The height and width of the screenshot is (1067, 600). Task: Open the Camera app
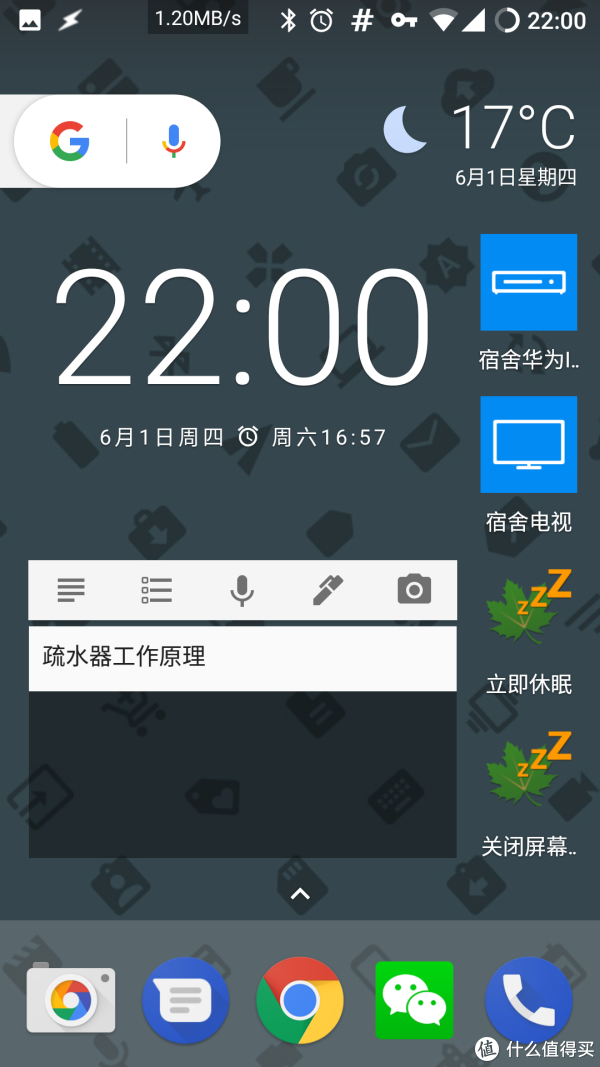71,999
